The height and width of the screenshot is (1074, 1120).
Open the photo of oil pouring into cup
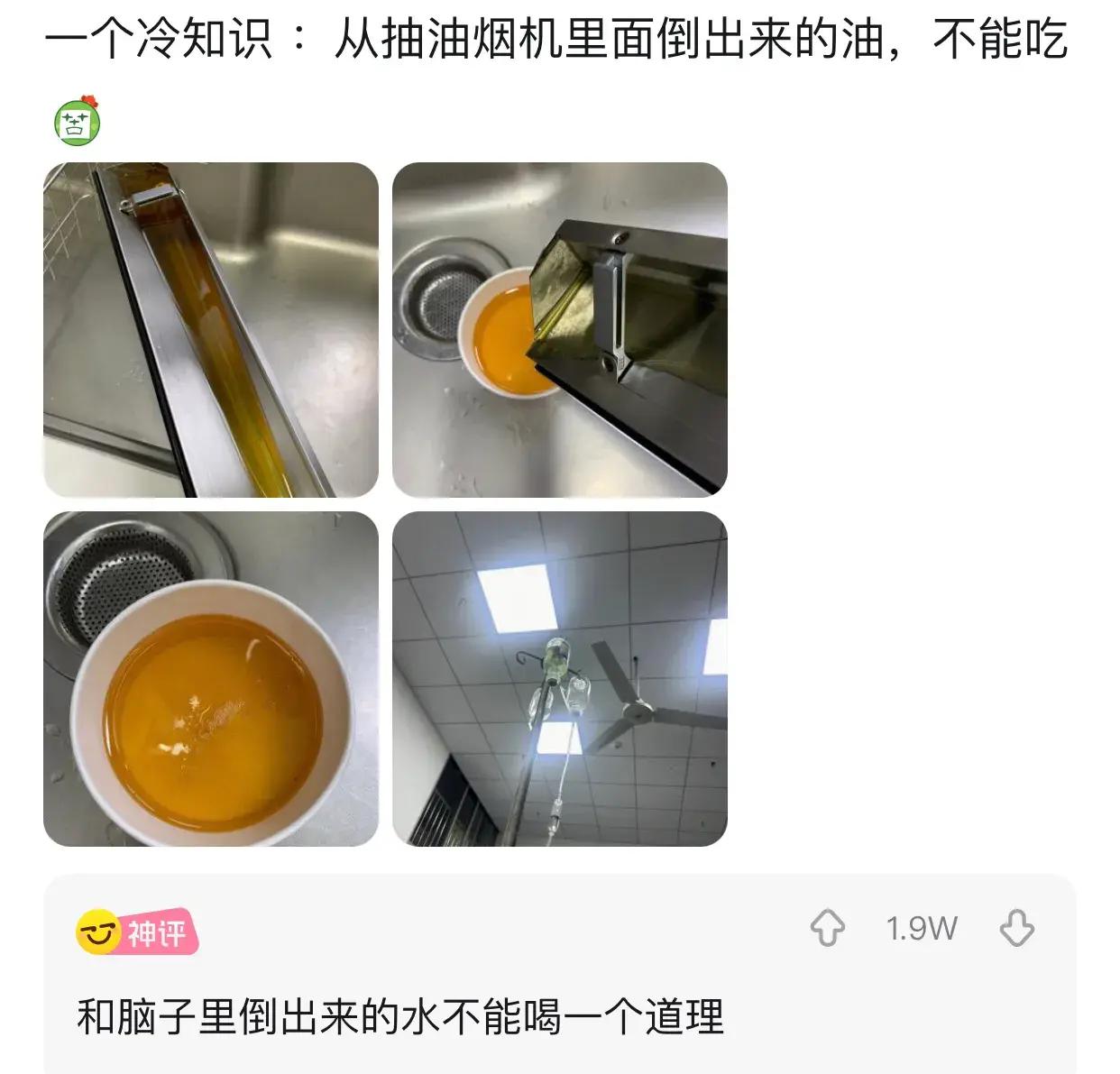coord(559,330)
